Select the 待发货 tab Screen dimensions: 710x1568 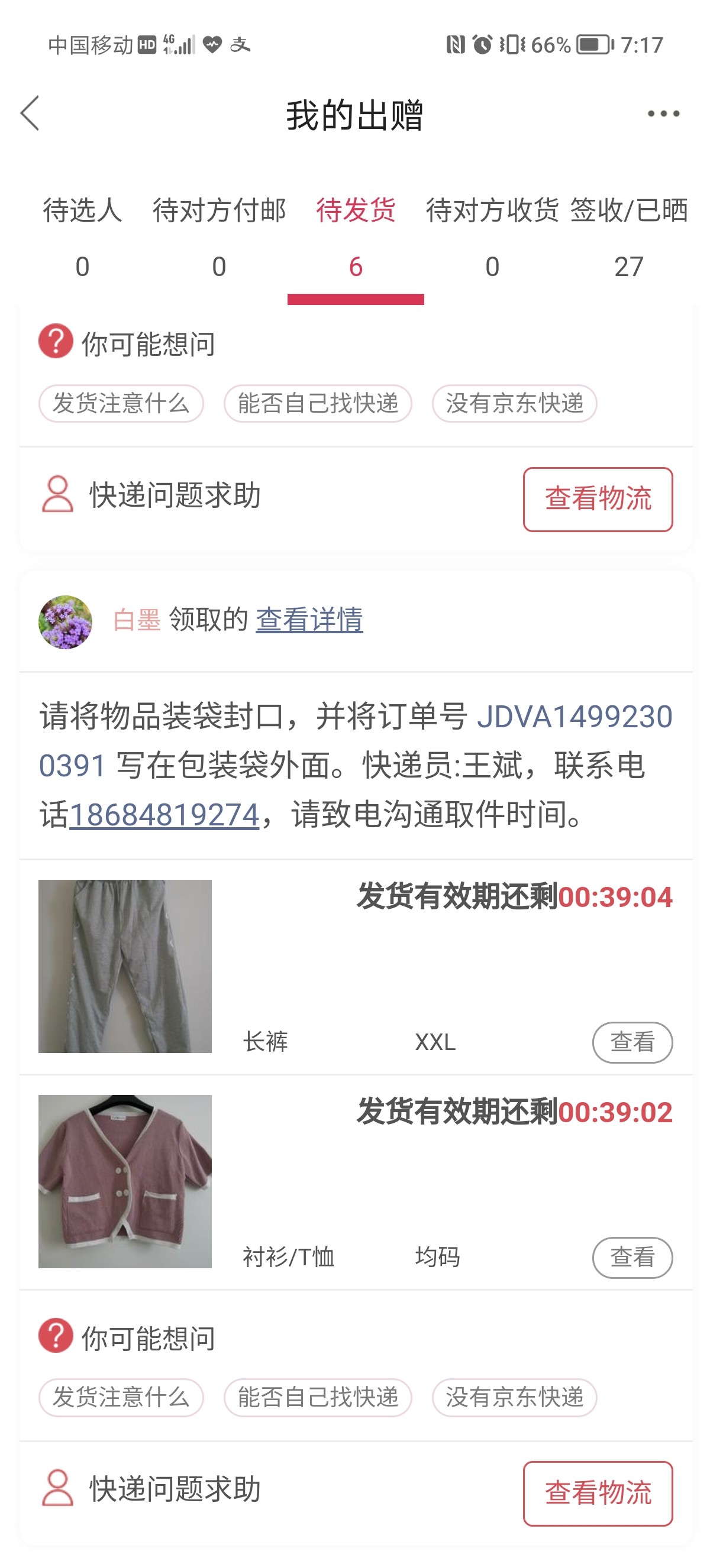356,238
